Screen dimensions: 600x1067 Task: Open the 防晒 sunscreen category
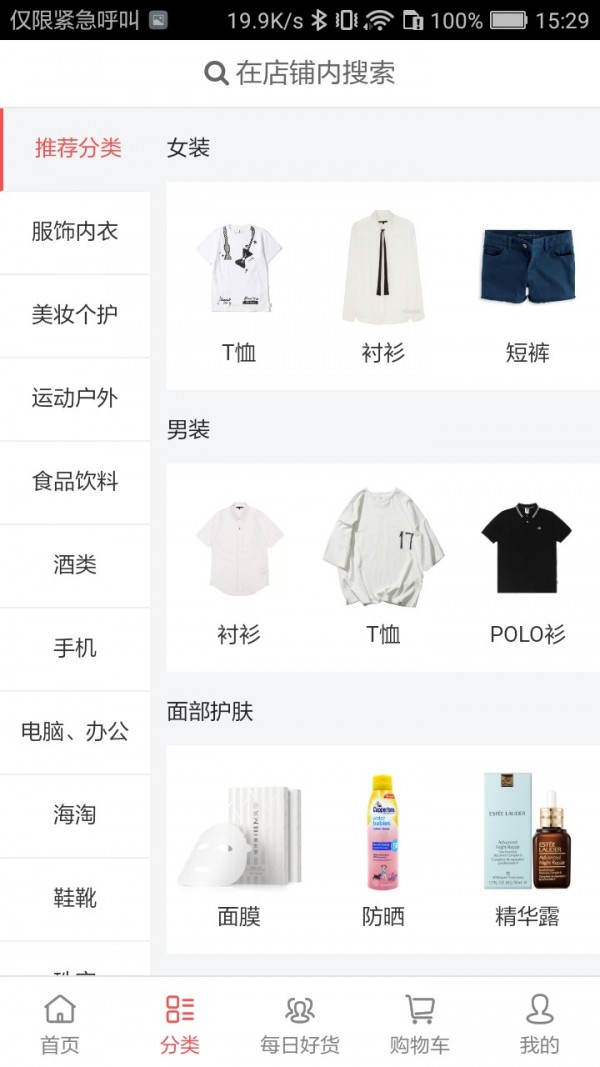point(383,850)
